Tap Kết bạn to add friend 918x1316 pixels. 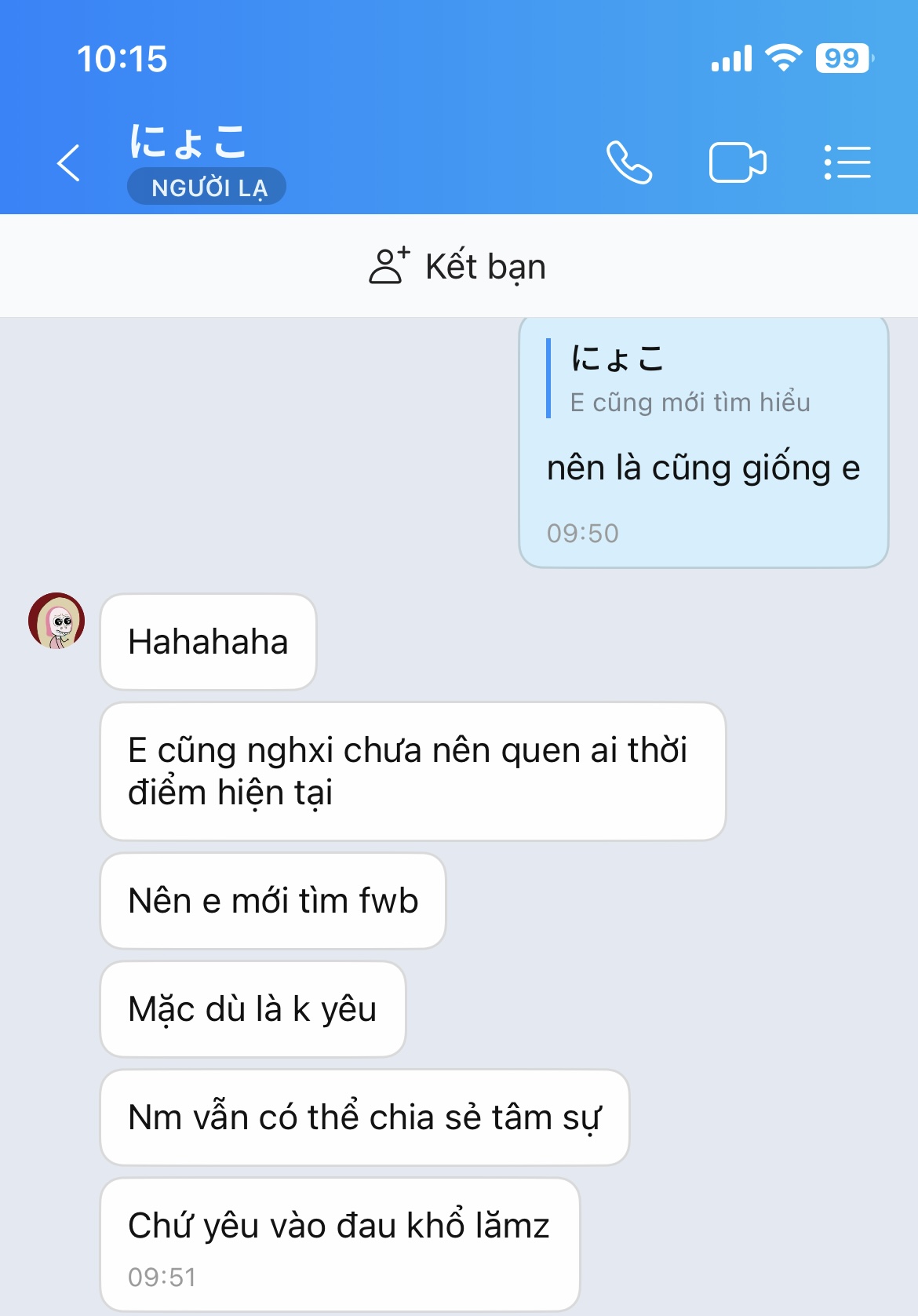(458, 266)
